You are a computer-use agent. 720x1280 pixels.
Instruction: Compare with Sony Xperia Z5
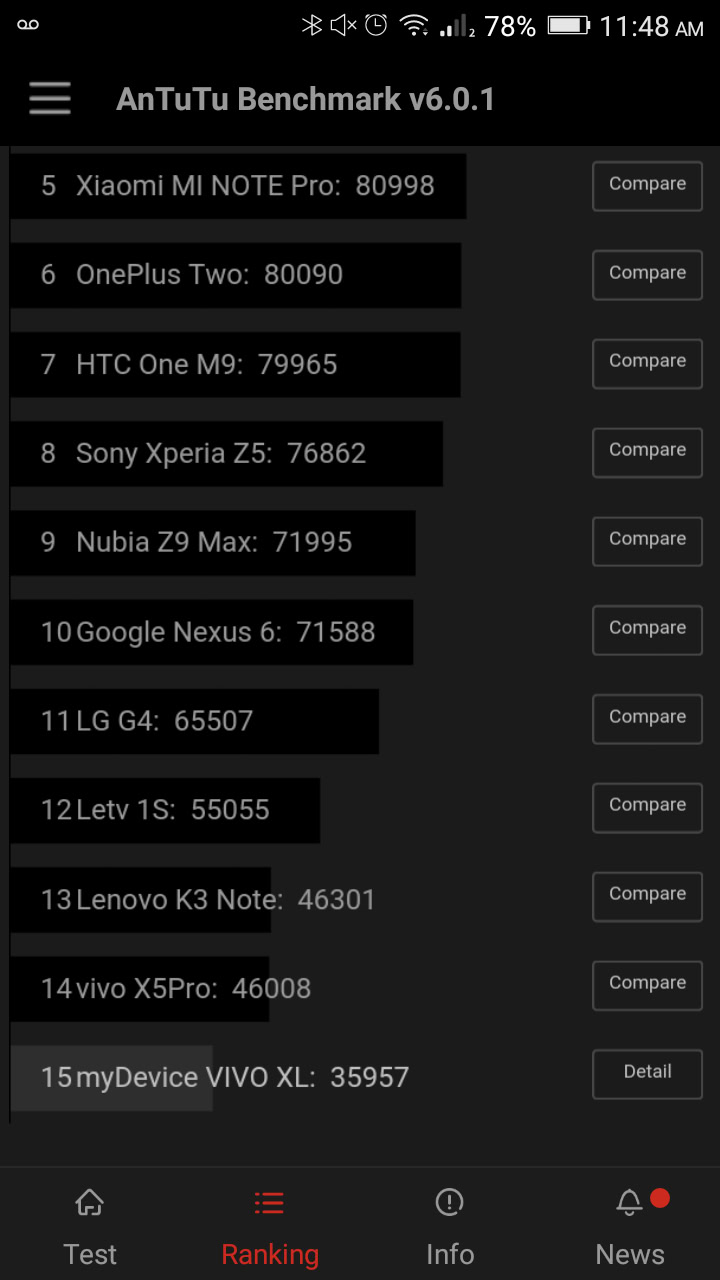click(x=647, y=452)
